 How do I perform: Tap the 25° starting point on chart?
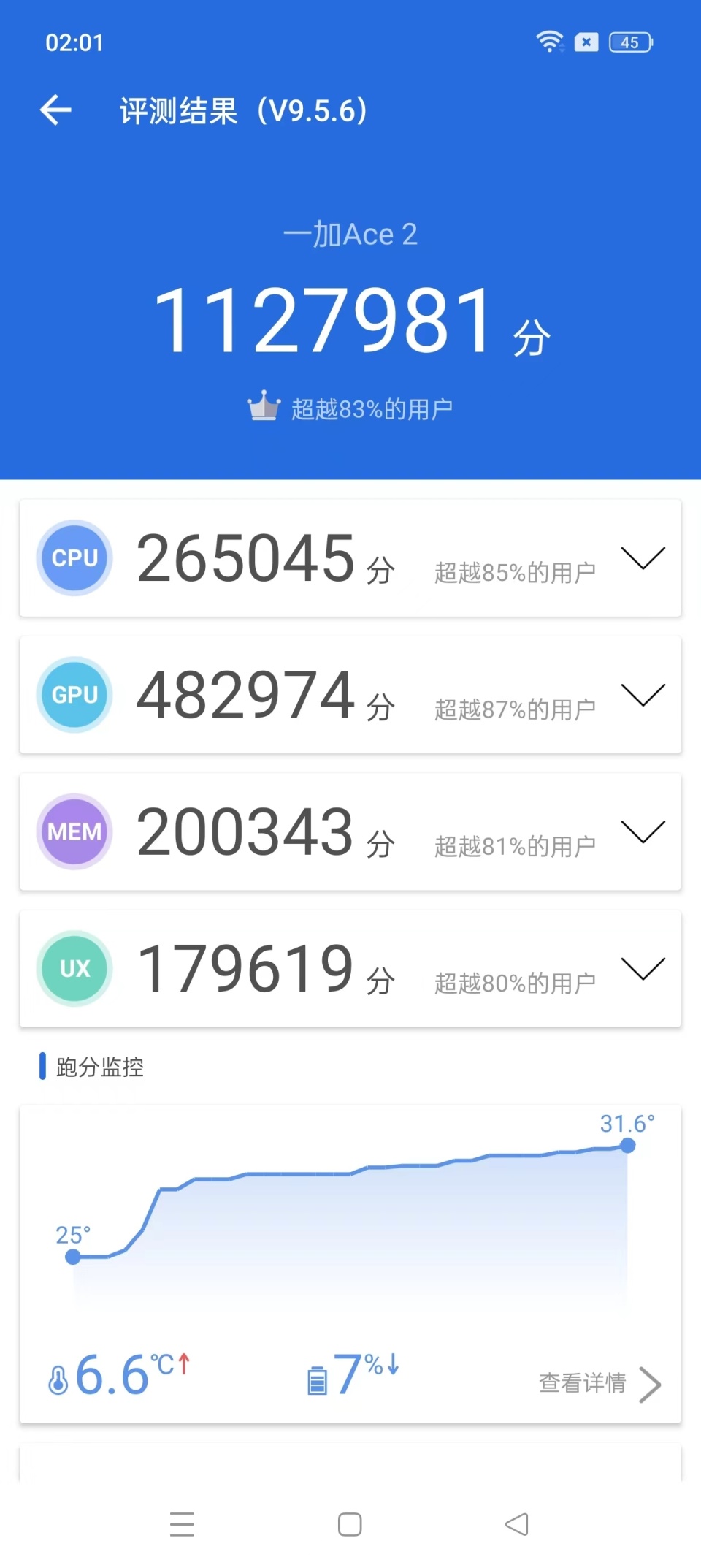click(73, 1257)
